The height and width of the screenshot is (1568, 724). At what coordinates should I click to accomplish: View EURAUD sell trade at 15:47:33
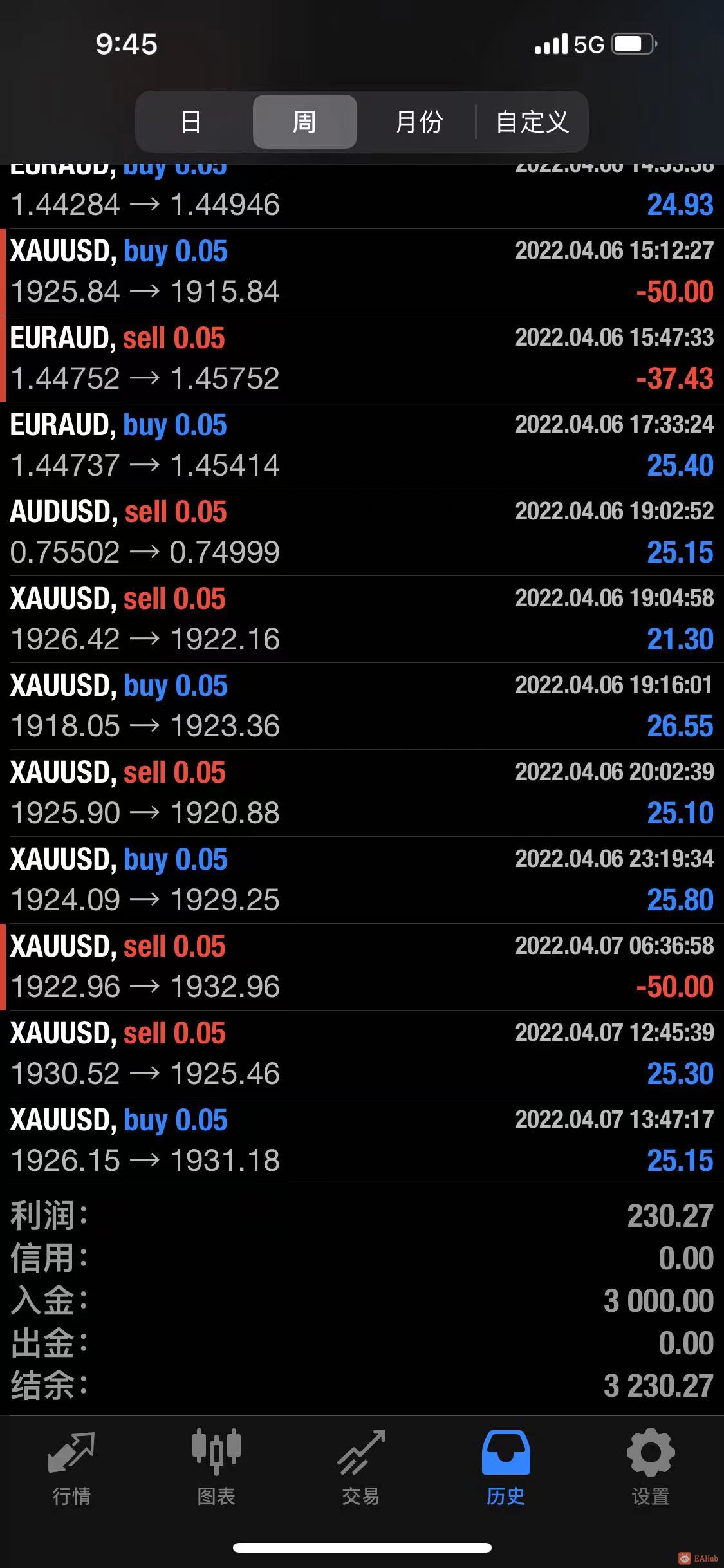tap(362, 359)
